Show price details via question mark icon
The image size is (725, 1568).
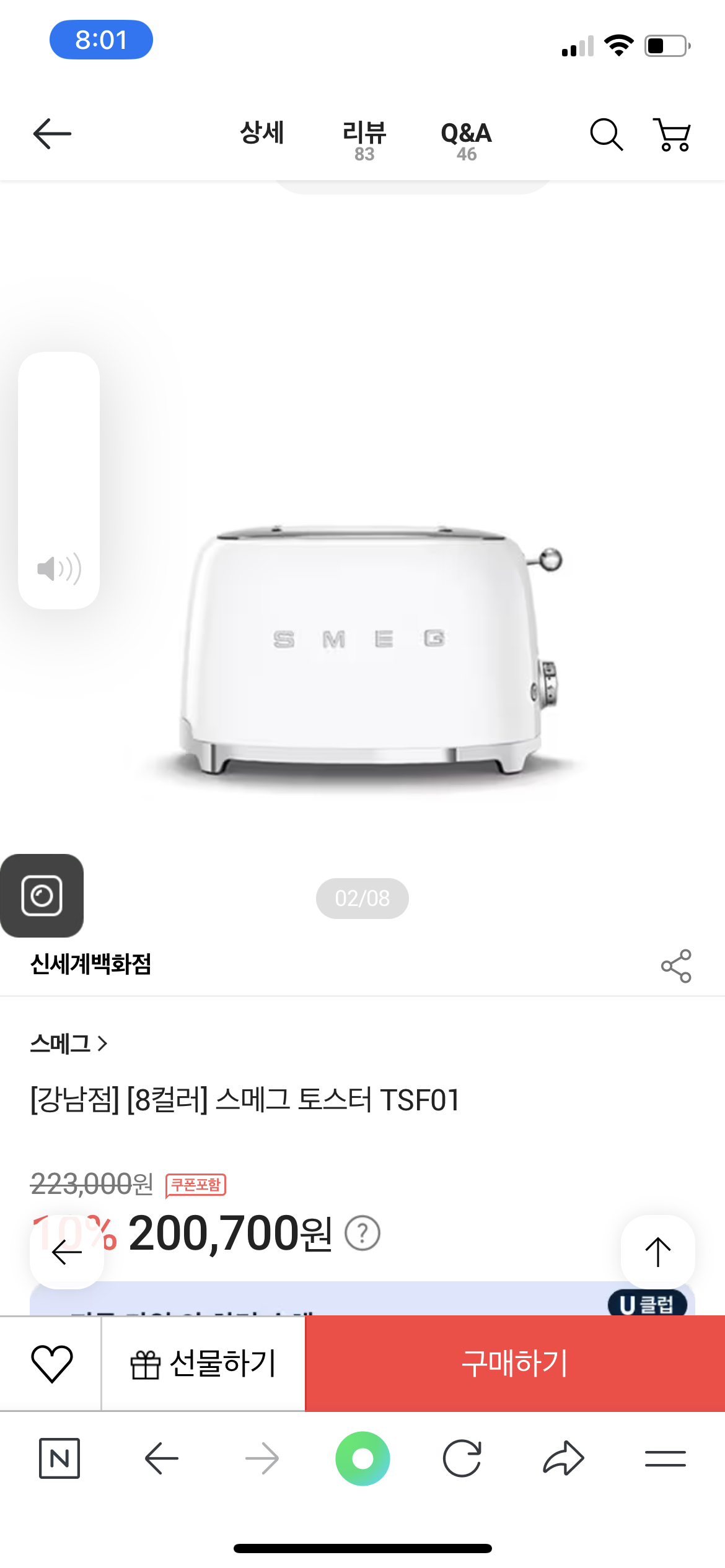point(362,1233)
